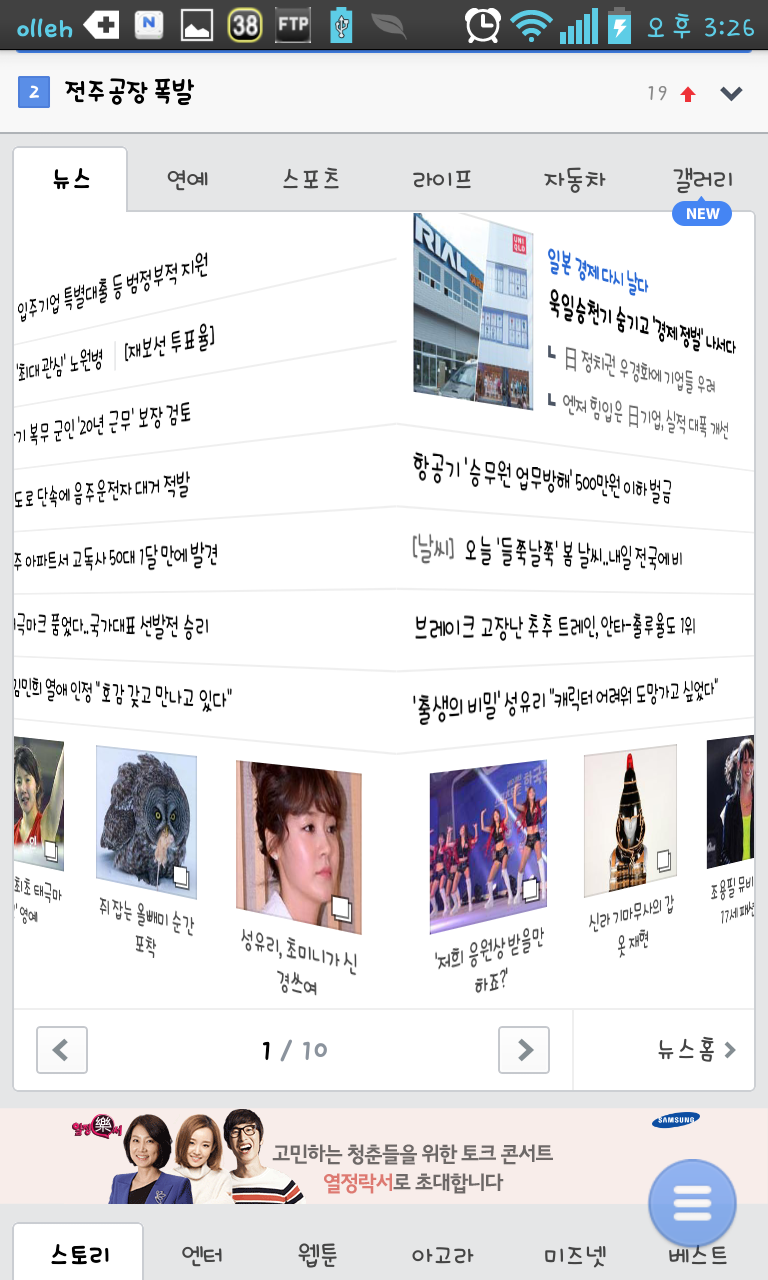Select the 라이프 tab
The height and width of the screenshot is (1280, 768).
[x=442, y=180]
